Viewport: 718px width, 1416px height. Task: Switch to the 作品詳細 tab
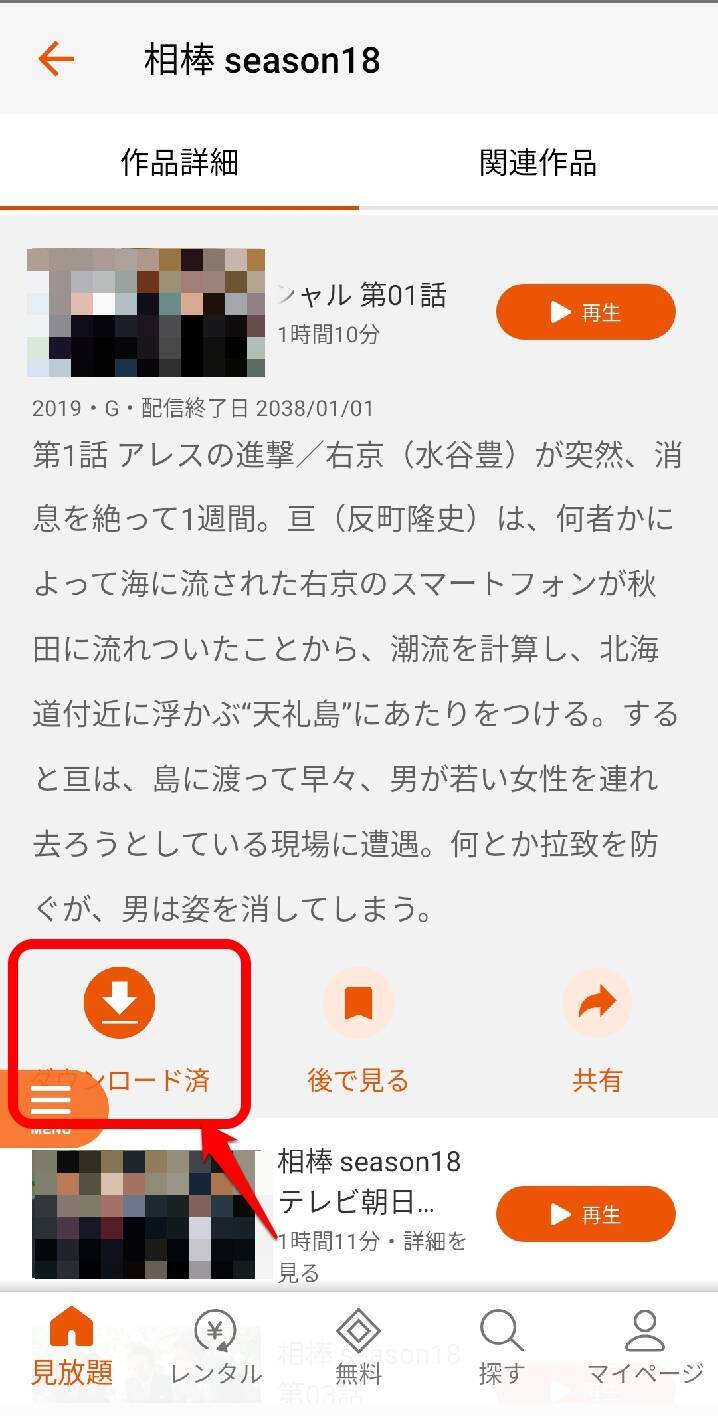click(x=179, y=162)
